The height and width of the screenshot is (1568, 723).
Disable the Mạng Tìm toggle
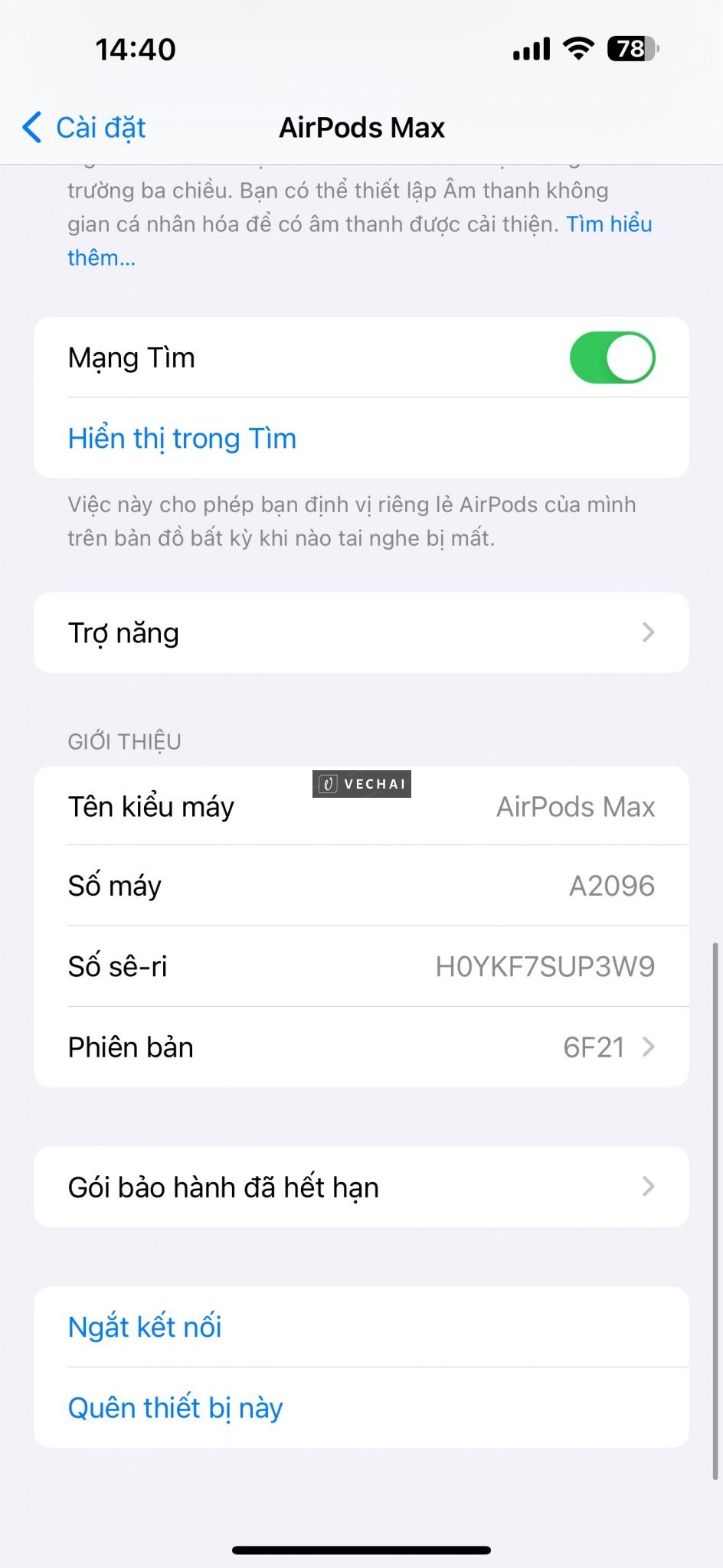pos(611,357)
